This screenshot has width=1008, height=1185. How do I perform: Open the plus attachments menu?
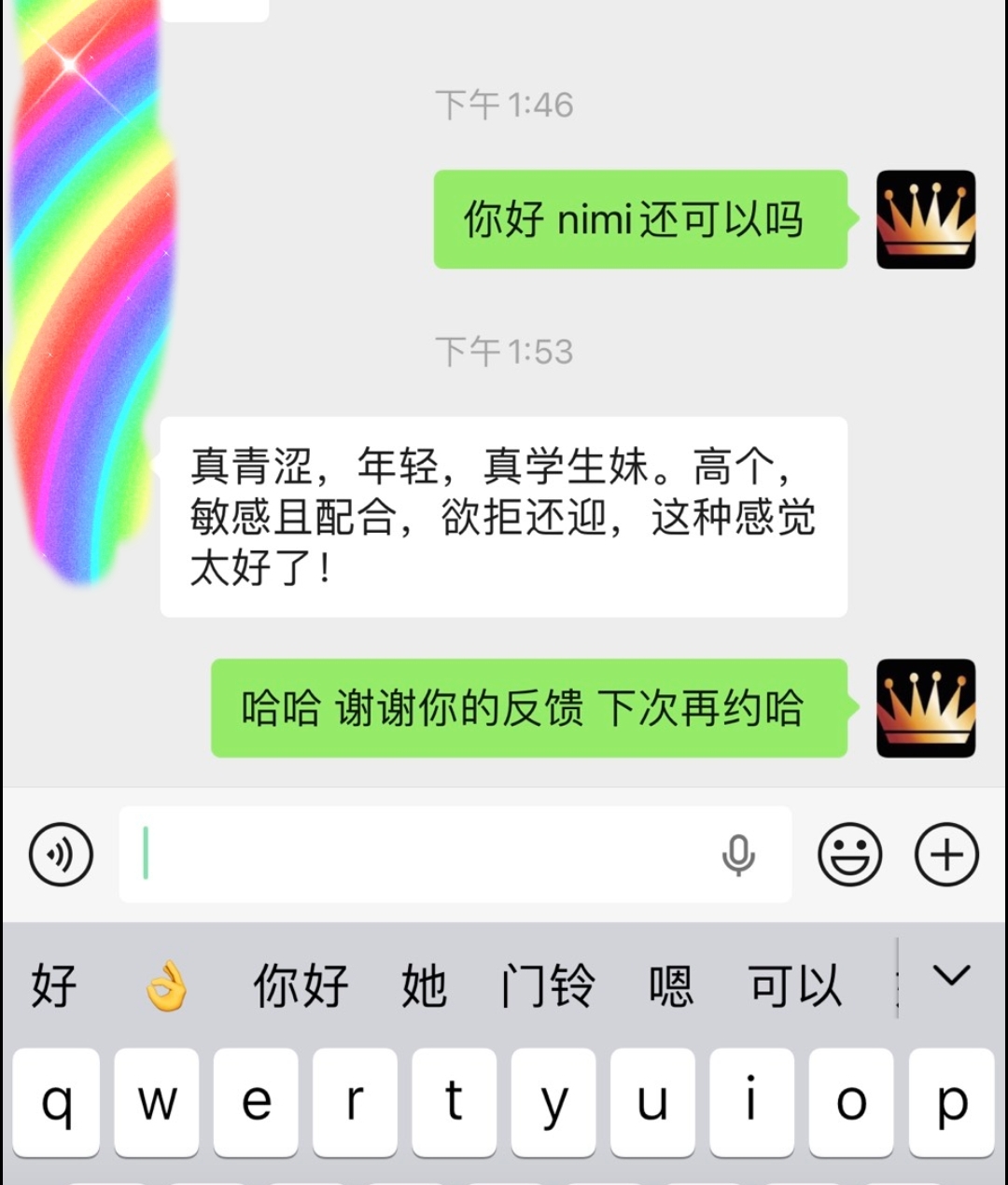click(x=946, y=855)
